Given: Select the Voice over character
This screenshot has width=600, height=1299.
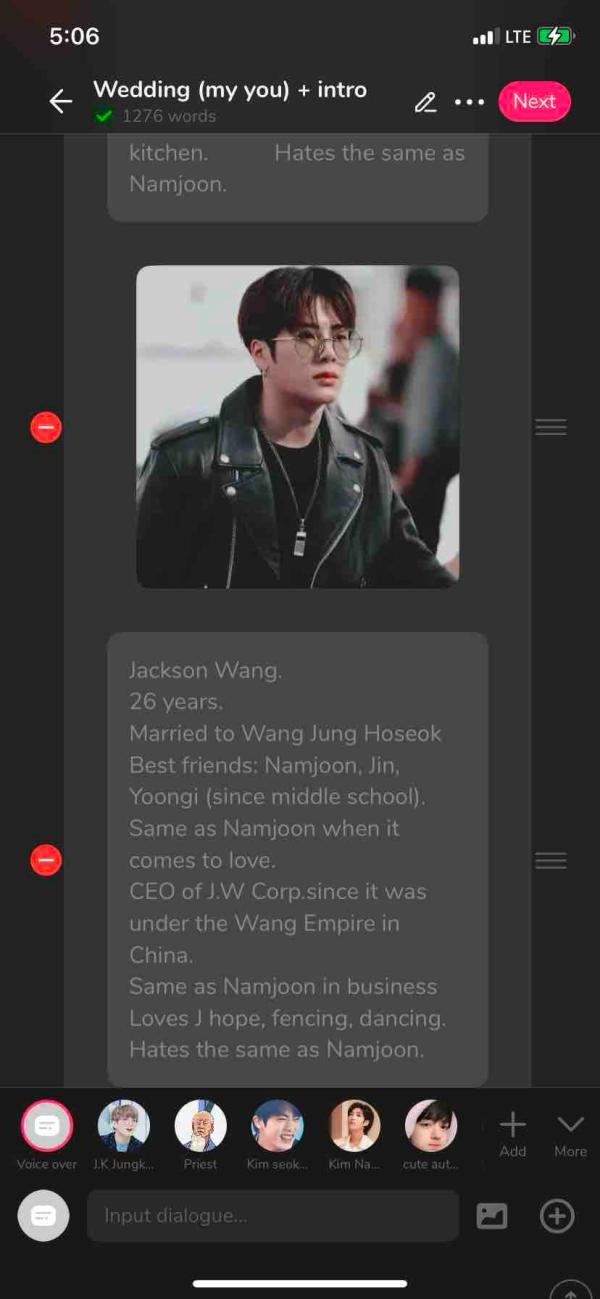Looking at the screenshot, I should click(x=47, y=1127).
